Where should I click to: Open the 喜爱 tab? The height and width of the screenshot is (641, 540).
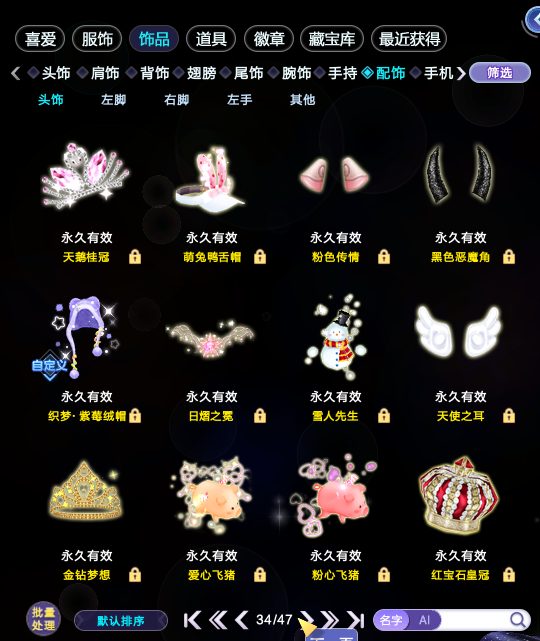click(40, 39)
